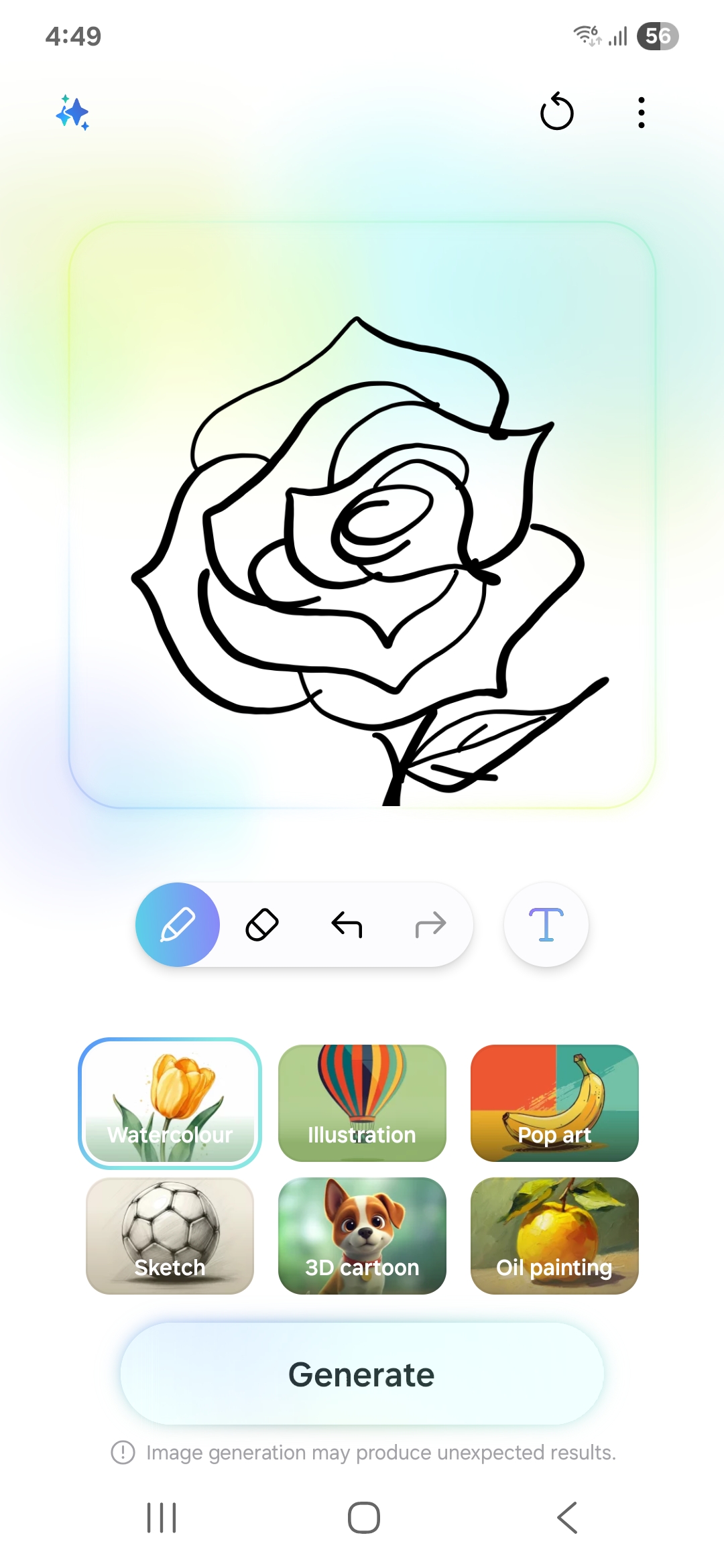Switch to the eraser tool

click(x=262, y=925)
